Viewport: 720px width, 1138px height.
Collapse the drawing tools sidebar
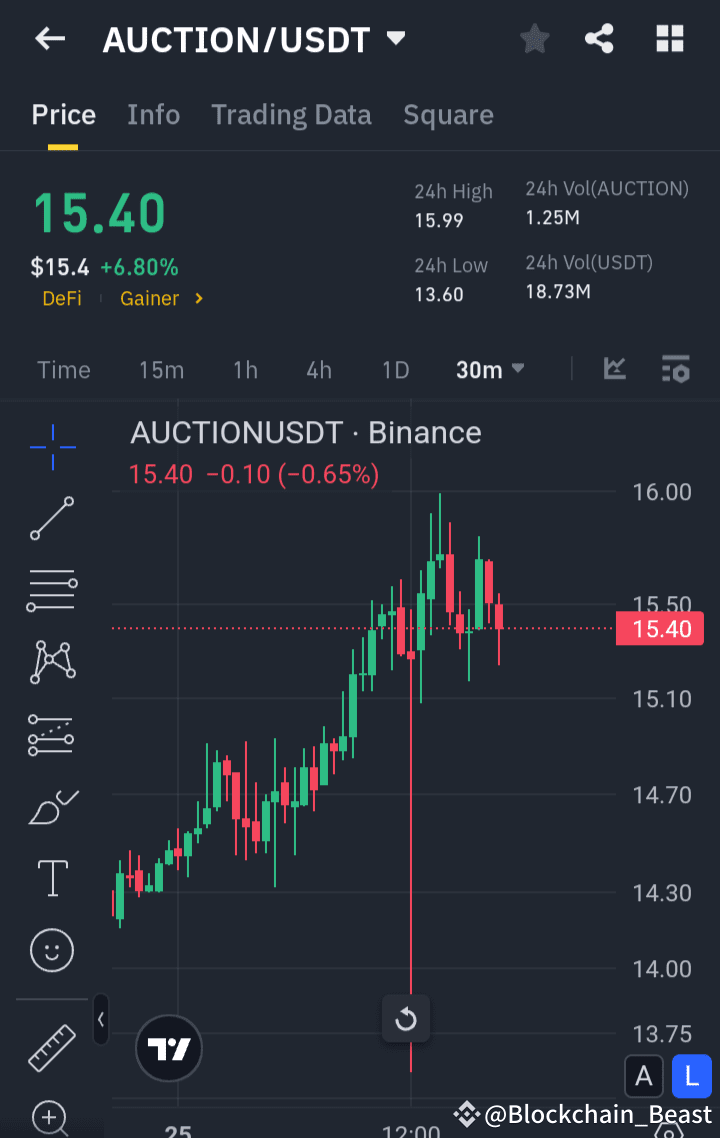[x=100, y=1020]
